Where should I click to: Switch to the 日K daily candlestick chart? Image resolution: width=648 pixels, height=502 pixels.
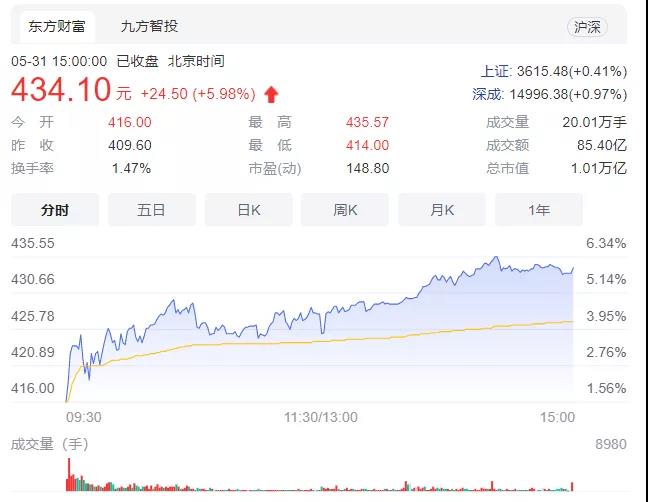[248, 210]
